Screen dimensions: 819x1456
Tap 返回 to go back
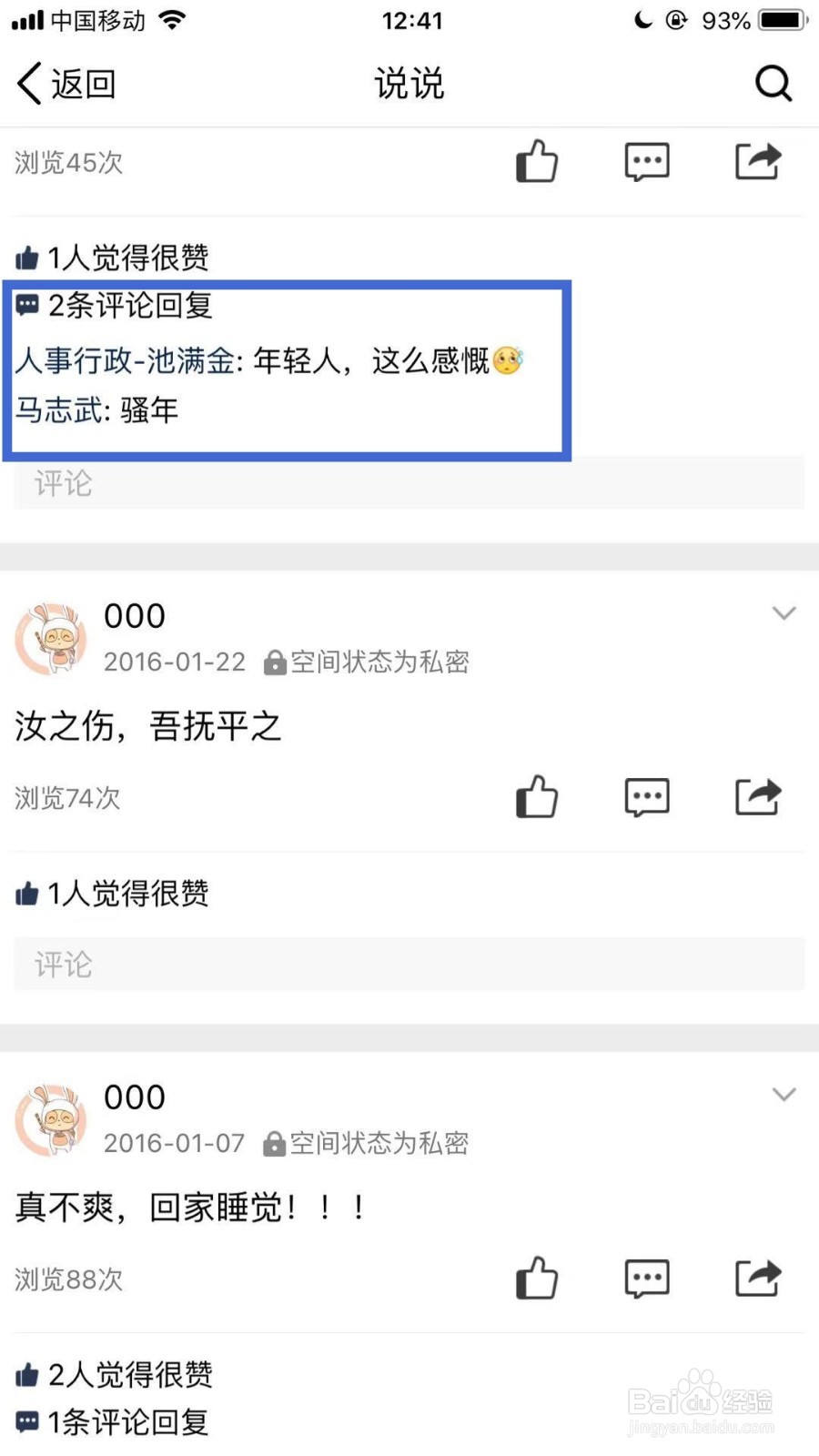coord(66,83)
